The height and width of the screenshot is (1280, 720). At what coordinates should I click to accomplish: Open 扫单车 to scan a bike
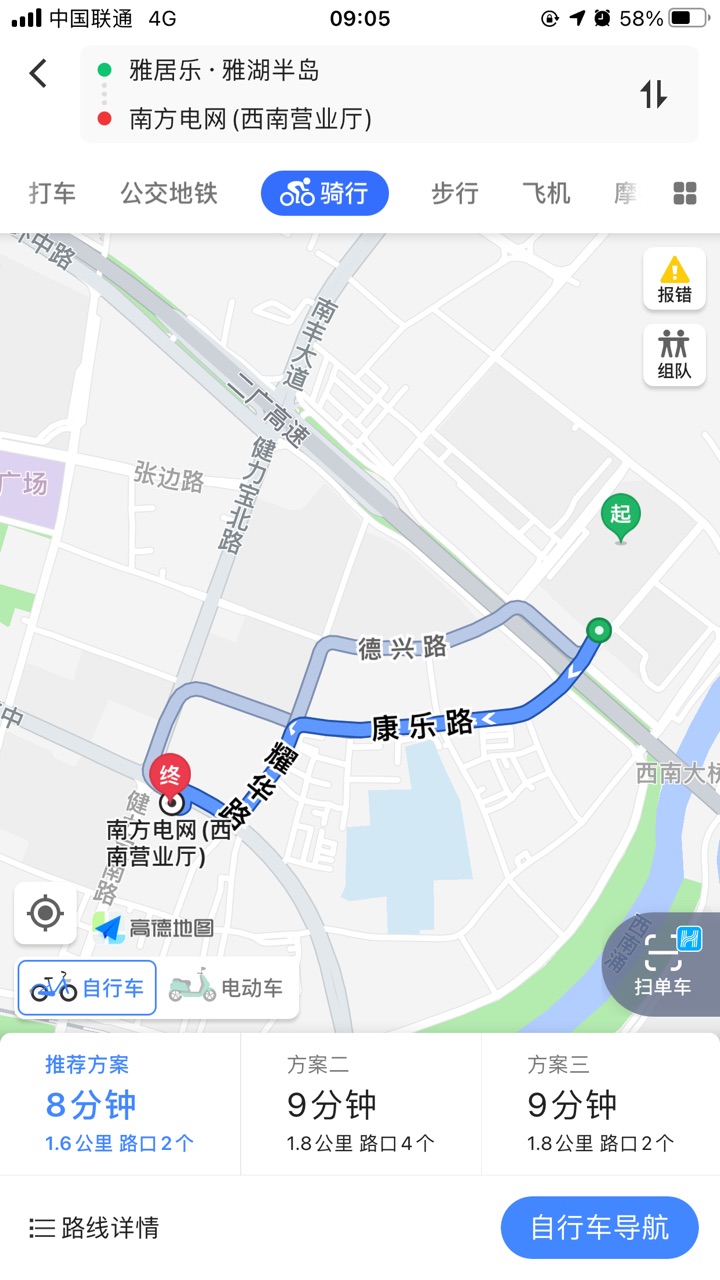(x=663, y=964)
